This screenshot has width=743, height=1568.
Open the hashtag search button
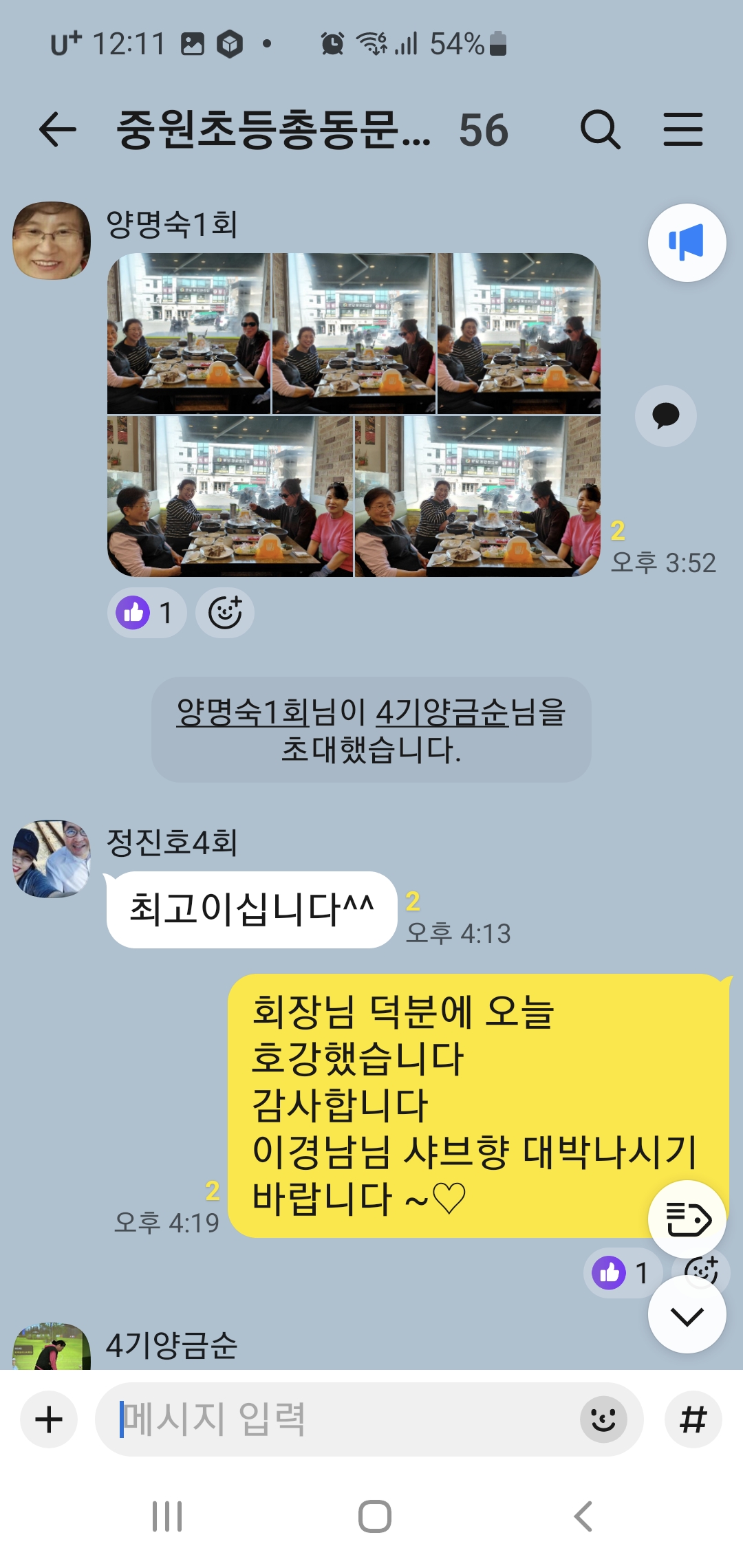coord(693,1419)
